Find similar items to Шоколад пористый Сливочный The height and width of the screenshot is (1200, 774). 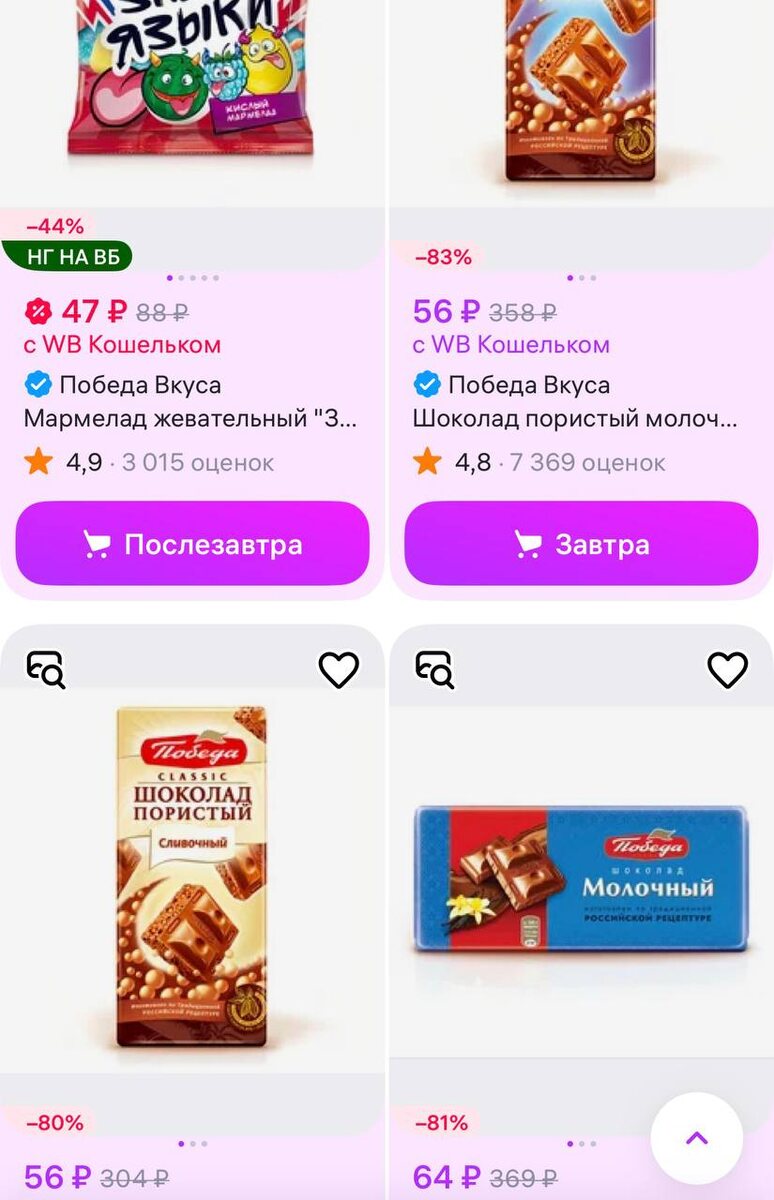click(x=45, y=670)
